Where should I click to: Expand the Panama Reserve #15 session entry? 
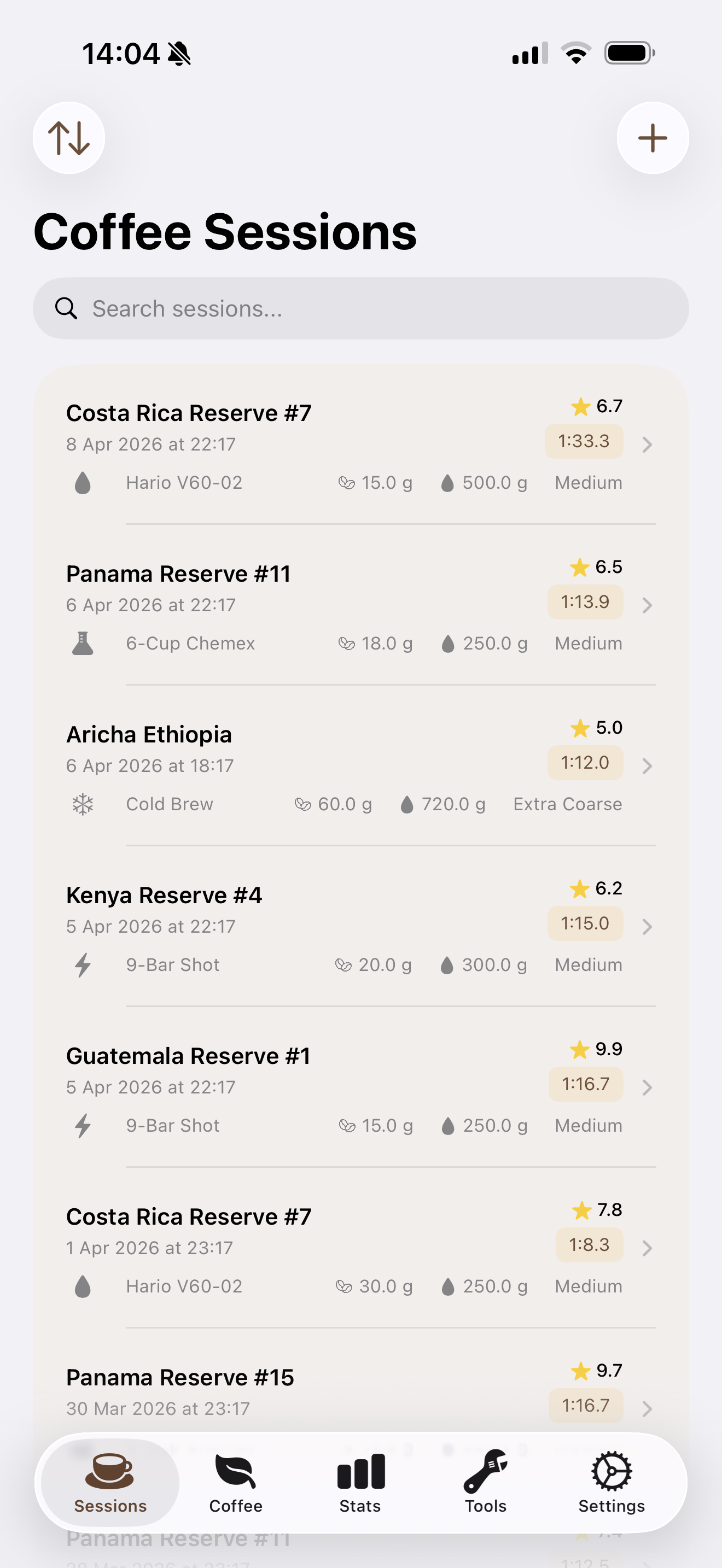tap(647, 1408)
